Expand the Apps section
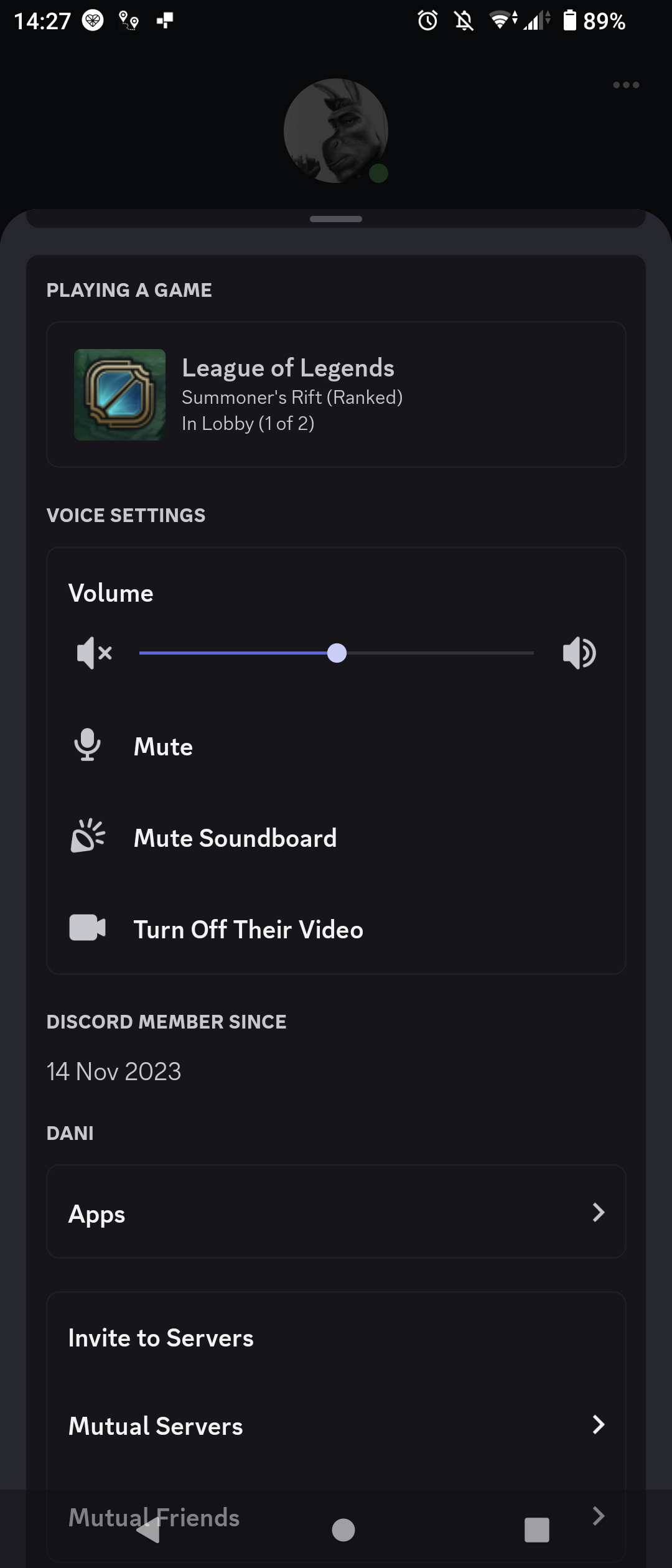672x1568 pixels. click(x=336, y=1212)
